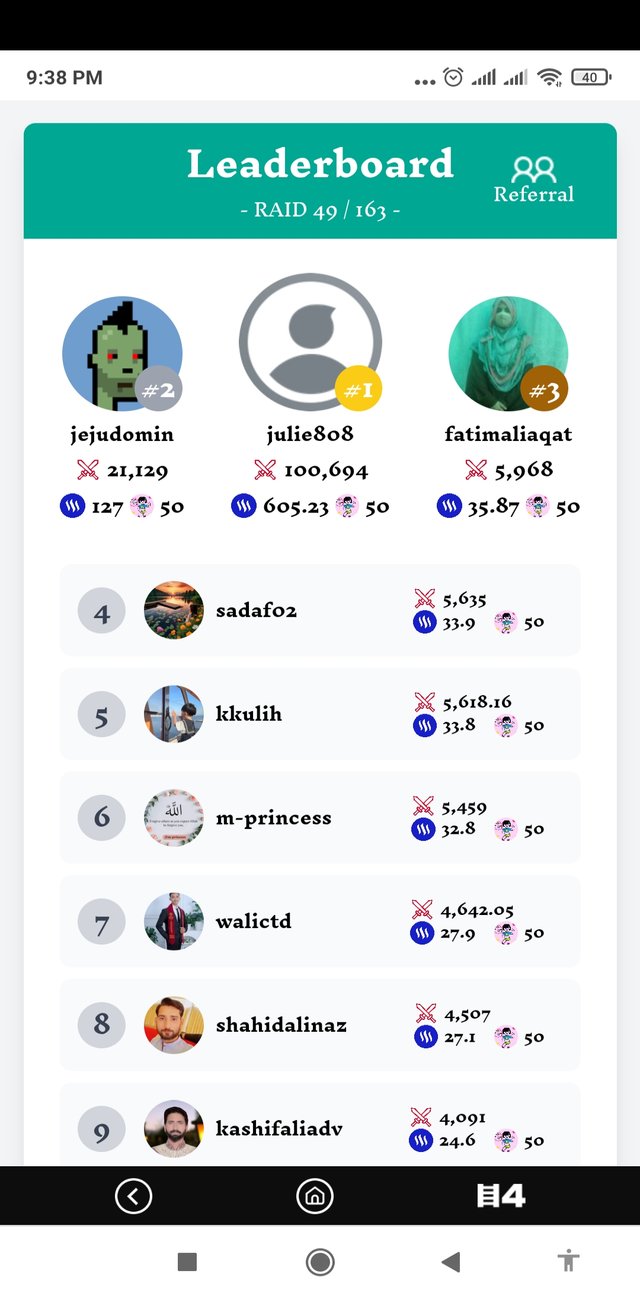Tap the m-princess ranking row
Image resolution: width=640 pixels, height=1299 pixels.
pyautogui.click(x=320, y=817)
